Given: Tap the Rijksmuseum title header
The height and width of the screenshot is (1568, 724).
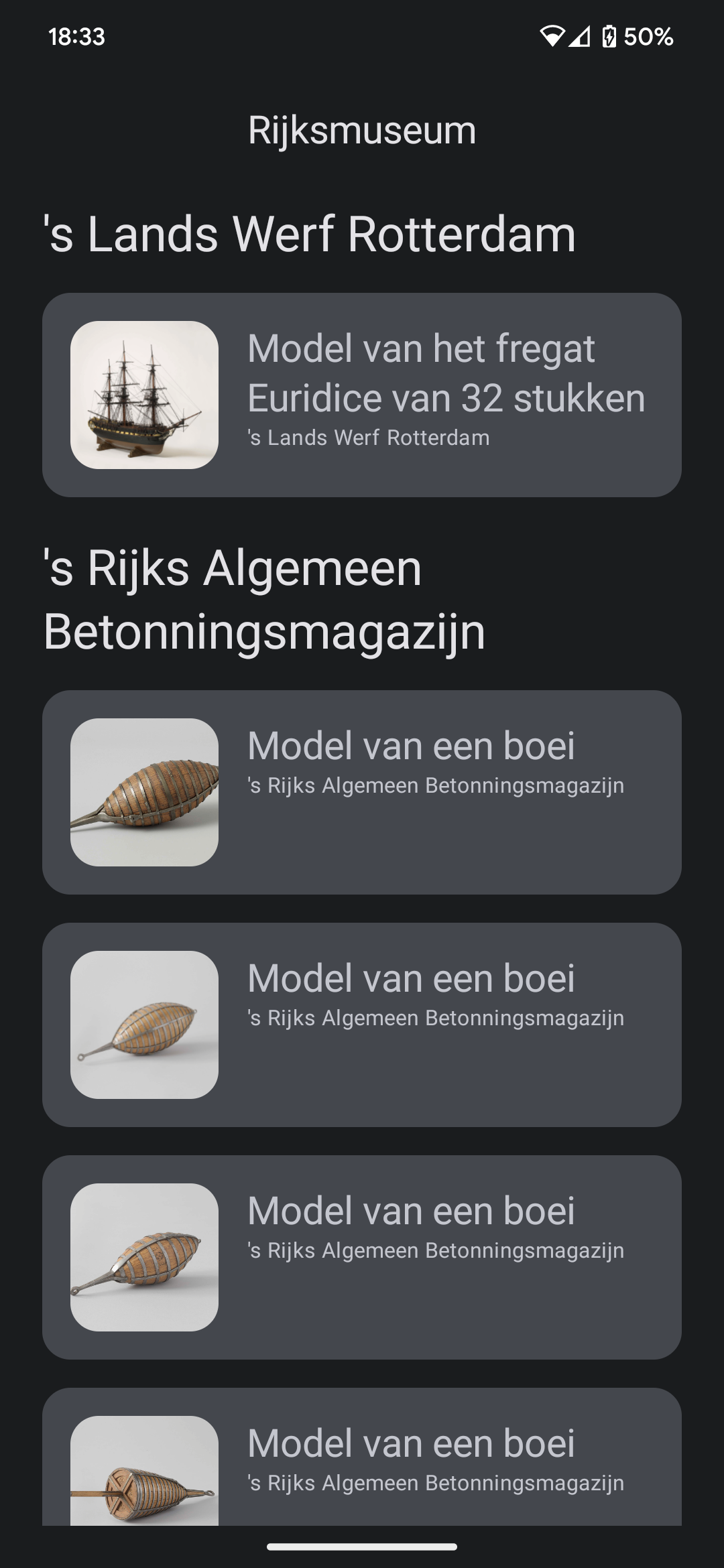Looking at the screenshot, I should tap(361, 130).
